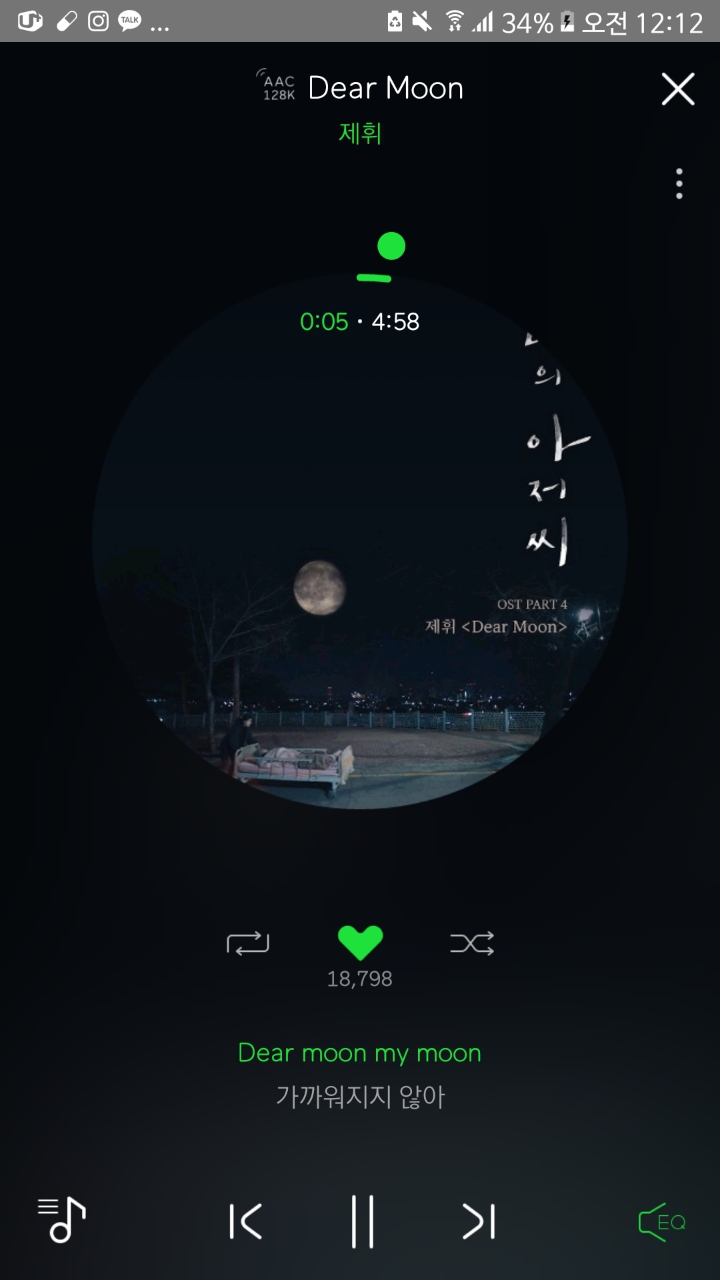This screenshot has width=720, height=1280.
Task: Open artist 제휘 page
Action: (x=360, y=134)
